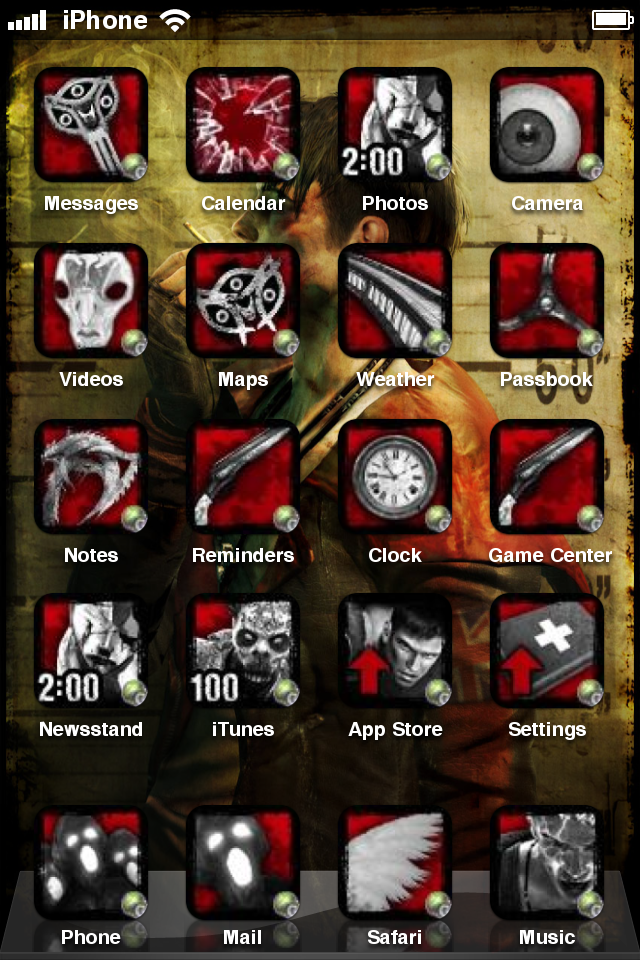Open Maps
This screenshot has height=960, width=640.
[243, 301]
